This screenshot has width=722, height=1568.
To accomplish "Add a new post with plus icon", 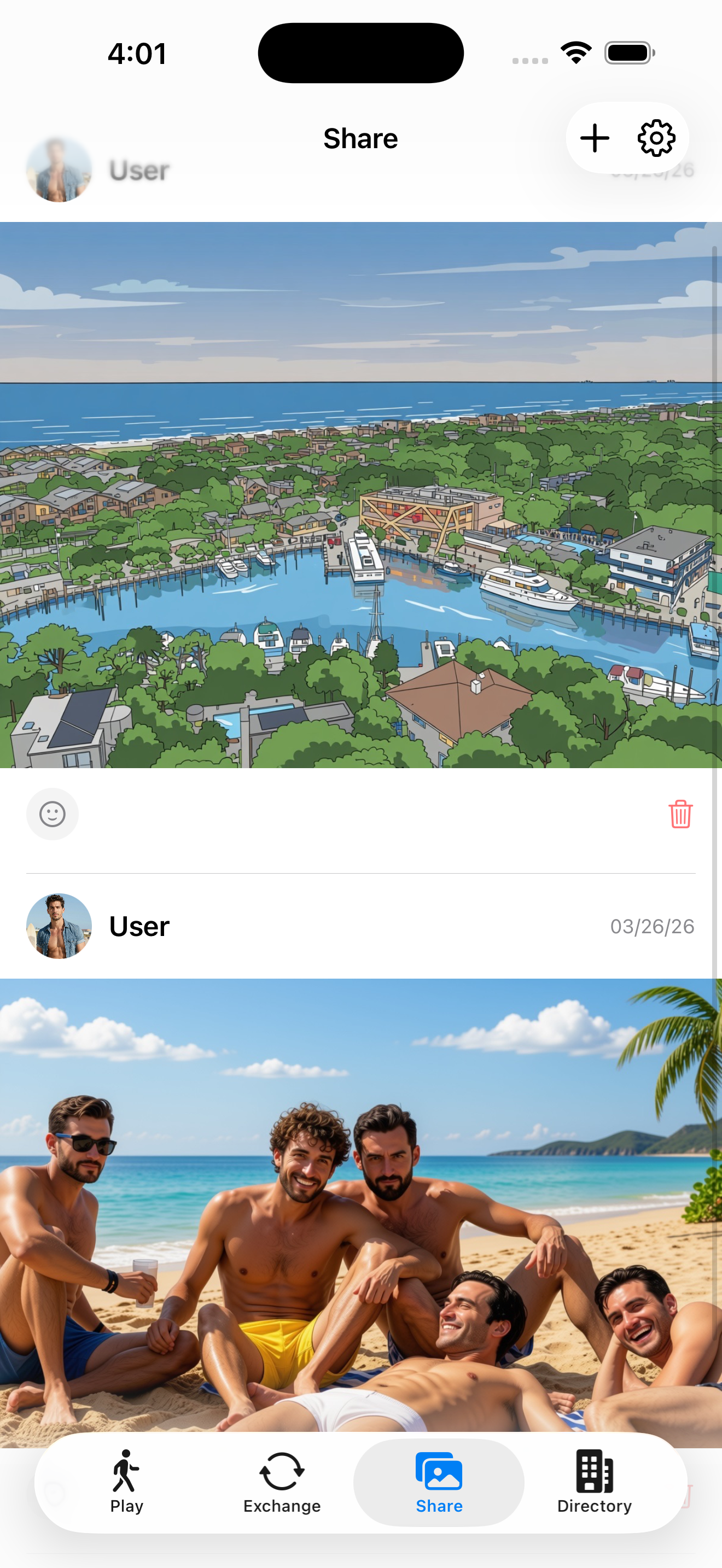I will [x=594, y=138].
